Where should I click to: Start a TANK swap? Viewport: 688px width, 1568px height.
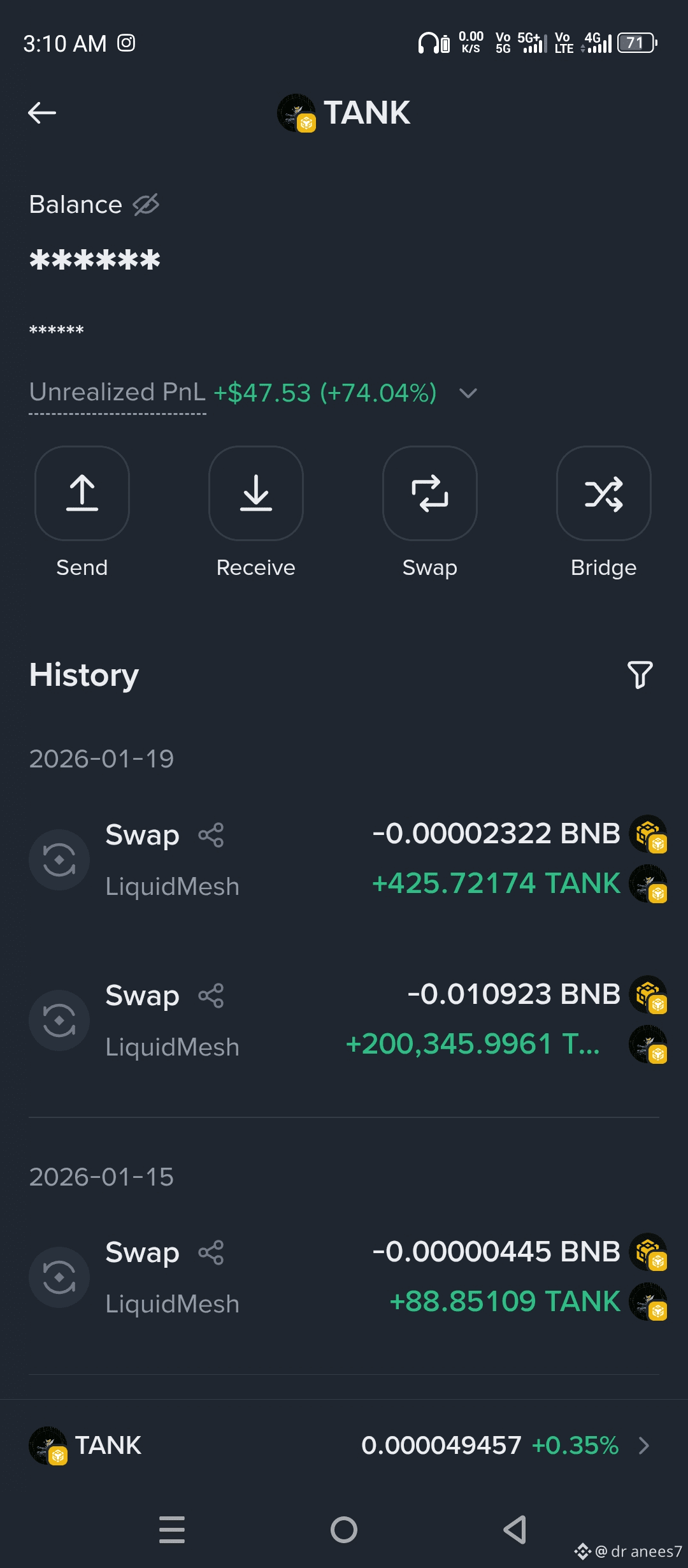[430, 493]
